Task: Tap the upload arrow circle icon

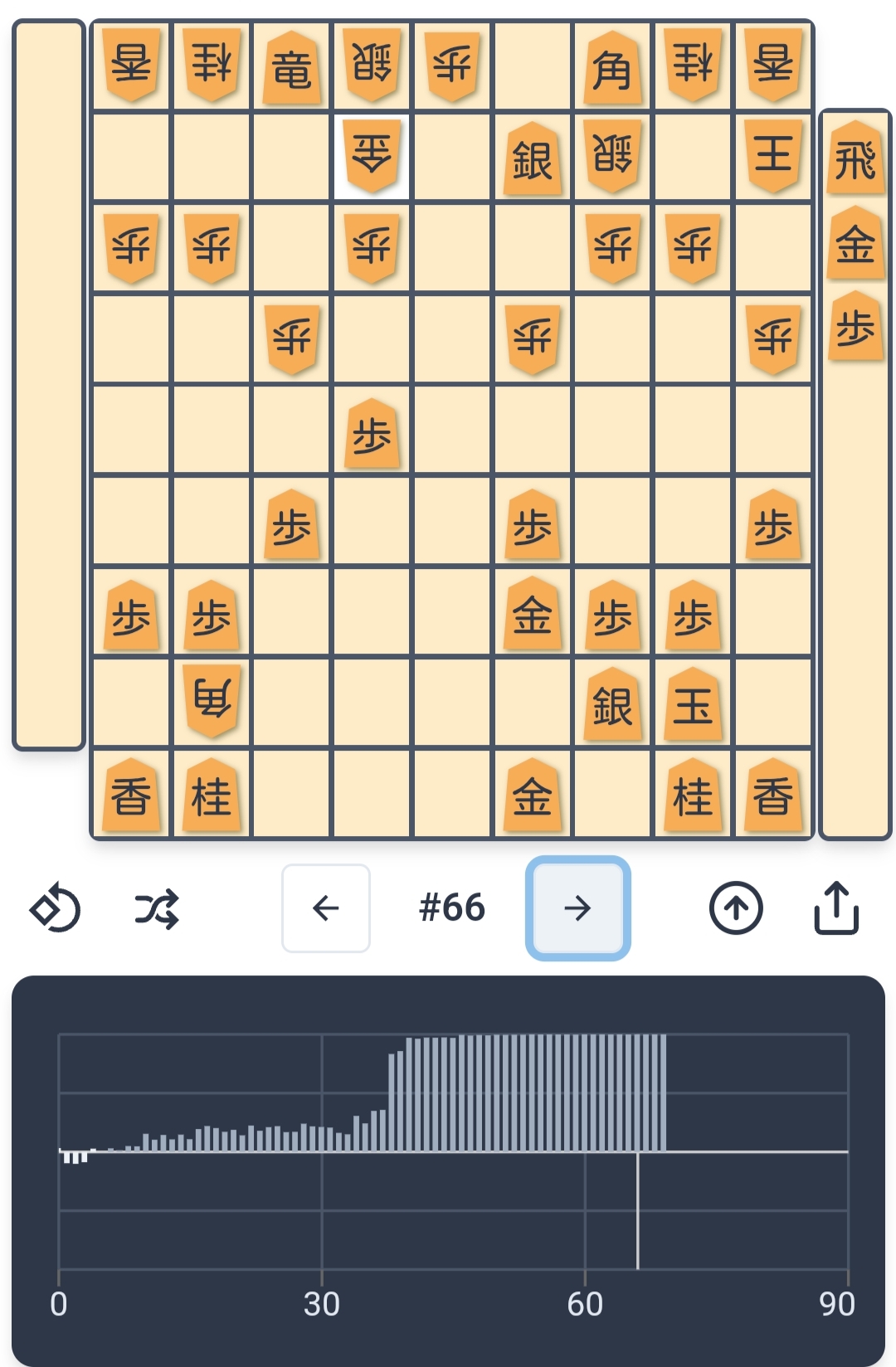Action: [736, 908]
